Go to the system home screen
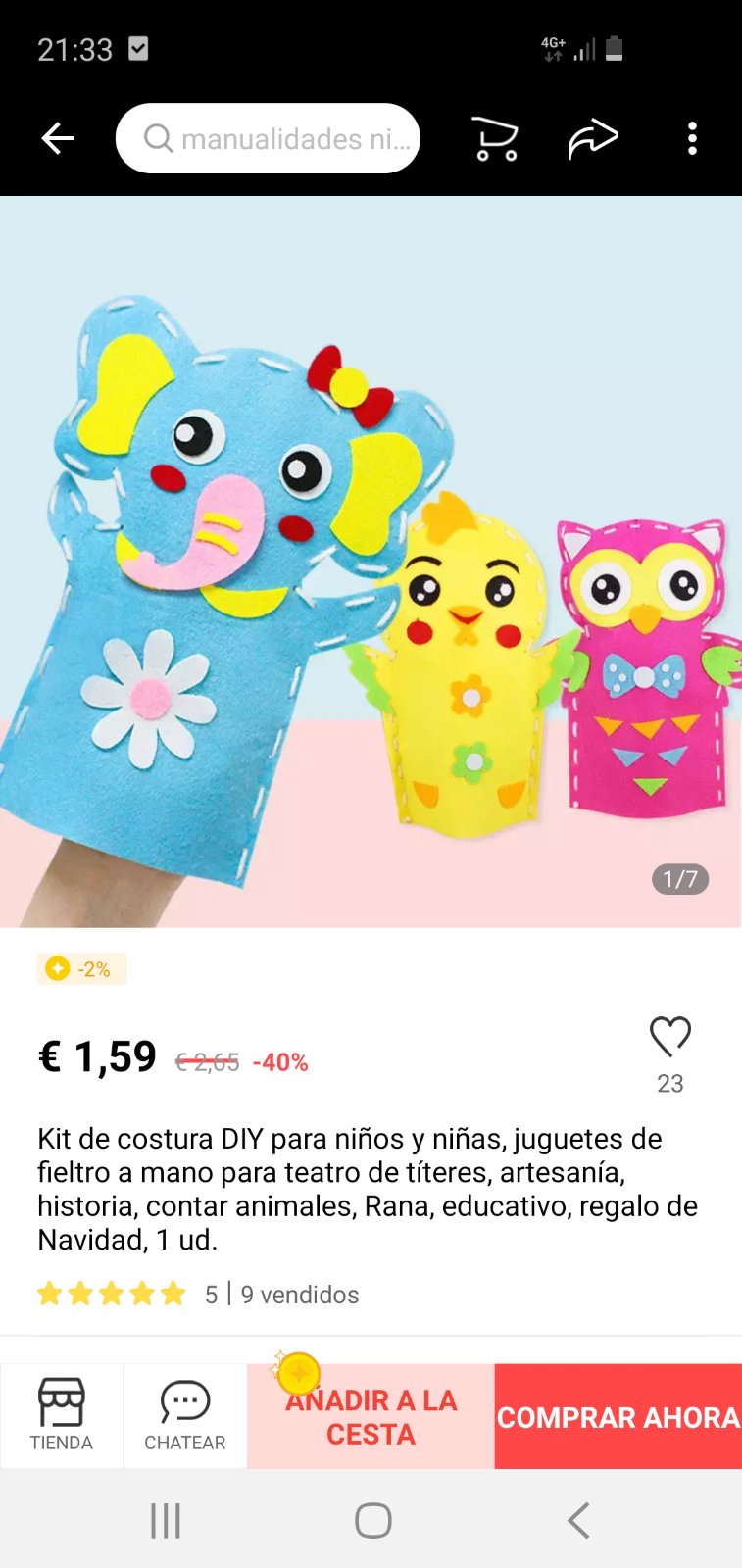Screen dimensions: 742x1568 pos(372,1521)
